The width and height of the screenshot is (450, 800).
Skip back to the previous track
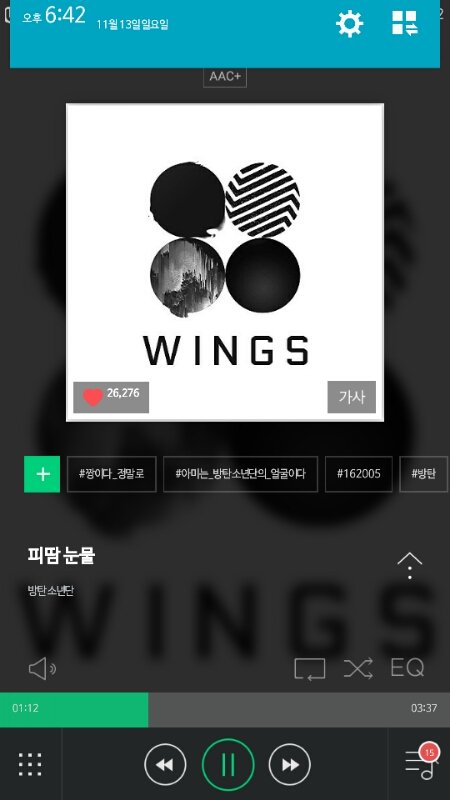click(x=165, y=764)
